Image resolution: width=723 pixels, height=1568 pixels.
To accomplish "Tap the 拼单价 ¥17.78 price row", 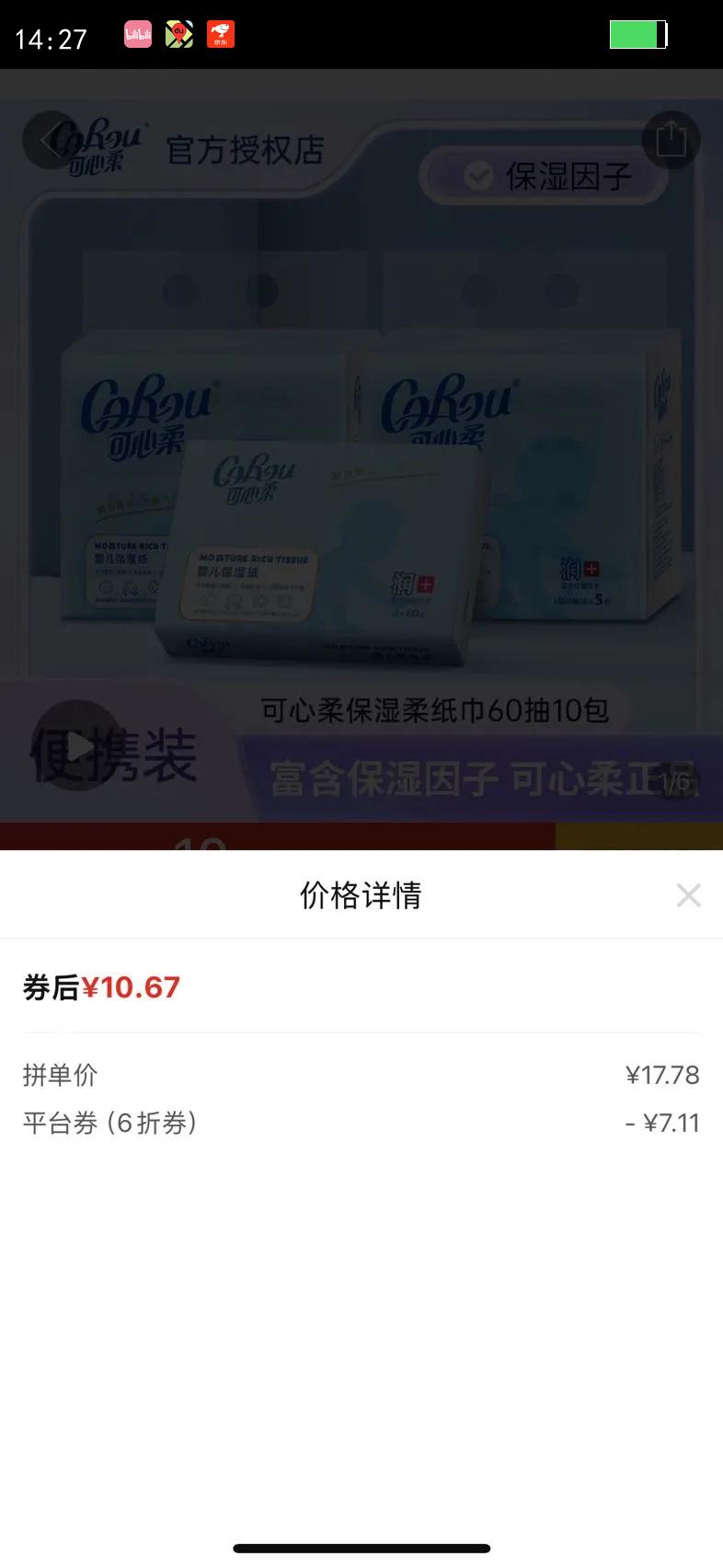I will (x=361, y=1074).
